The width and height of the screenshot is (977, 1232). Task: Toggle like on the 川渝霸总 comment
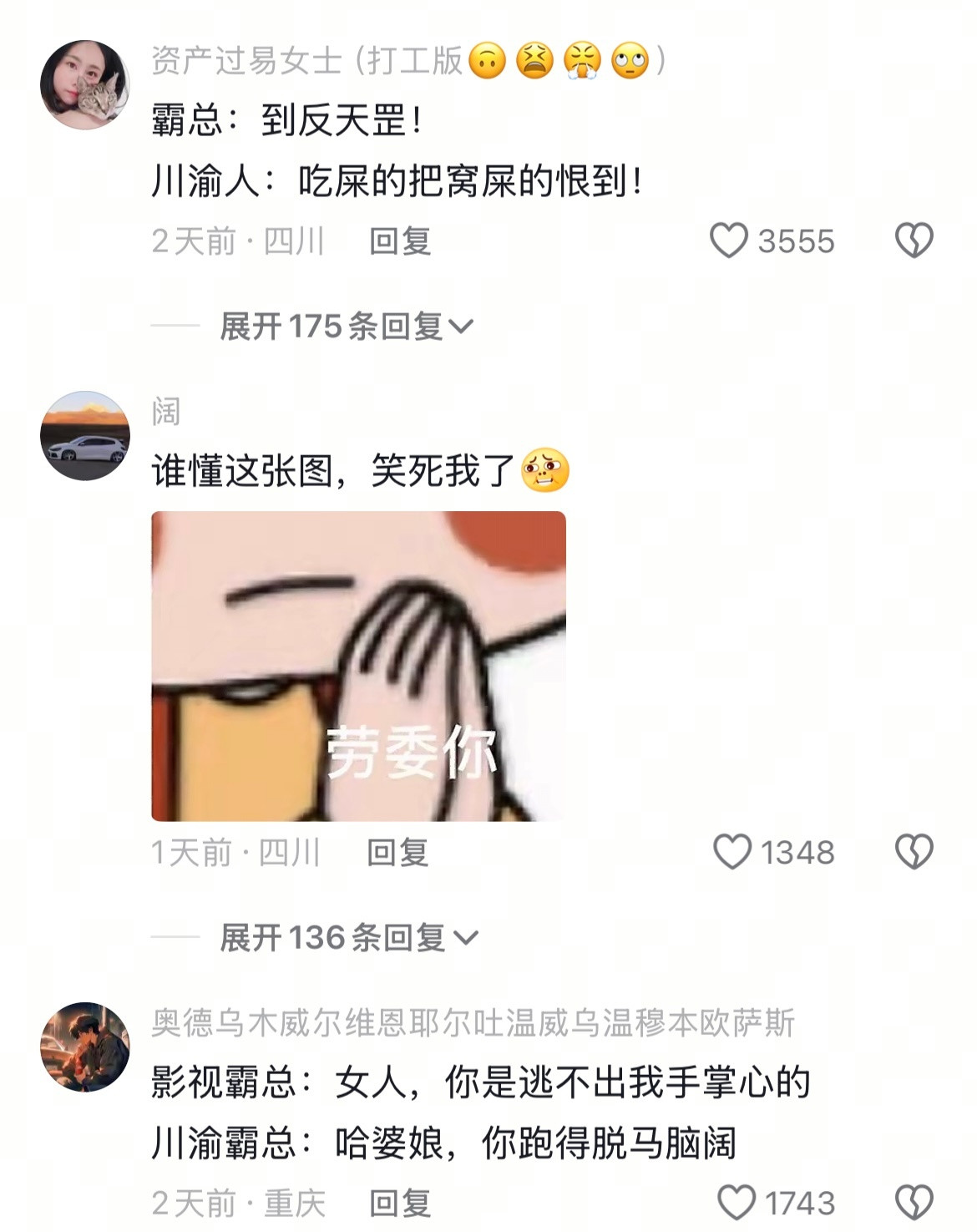click(x=738, y=1201)
